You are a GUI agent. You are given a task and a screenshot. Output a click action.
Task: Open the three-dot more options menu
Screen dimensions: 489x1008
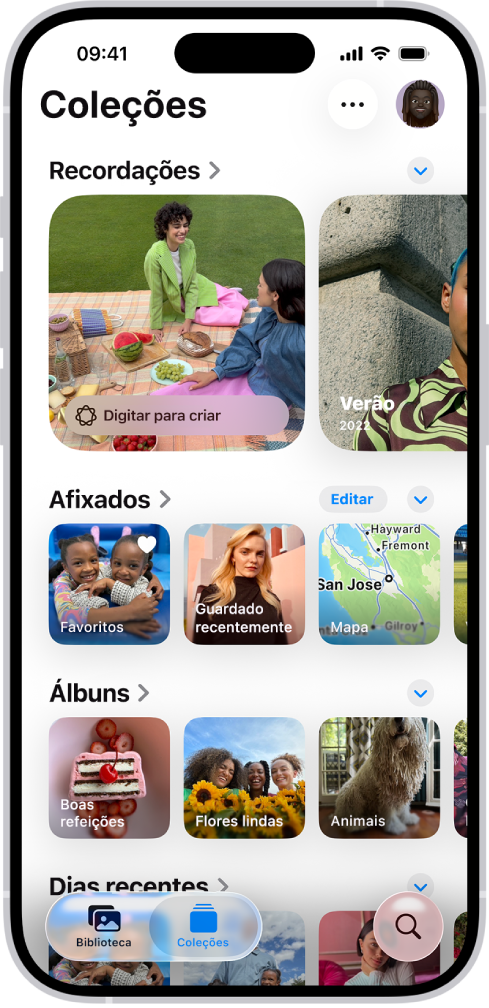coord(352,104)
